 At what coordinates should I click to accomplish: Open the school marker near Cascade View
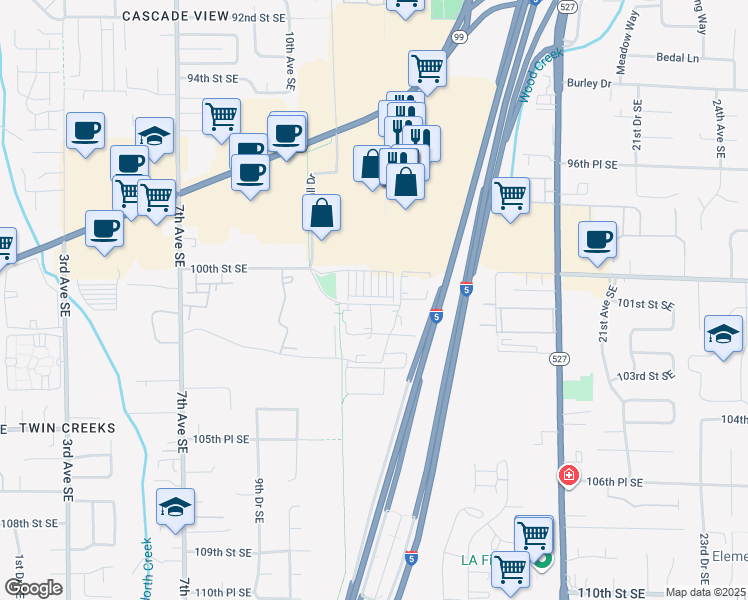pos(155,138)
